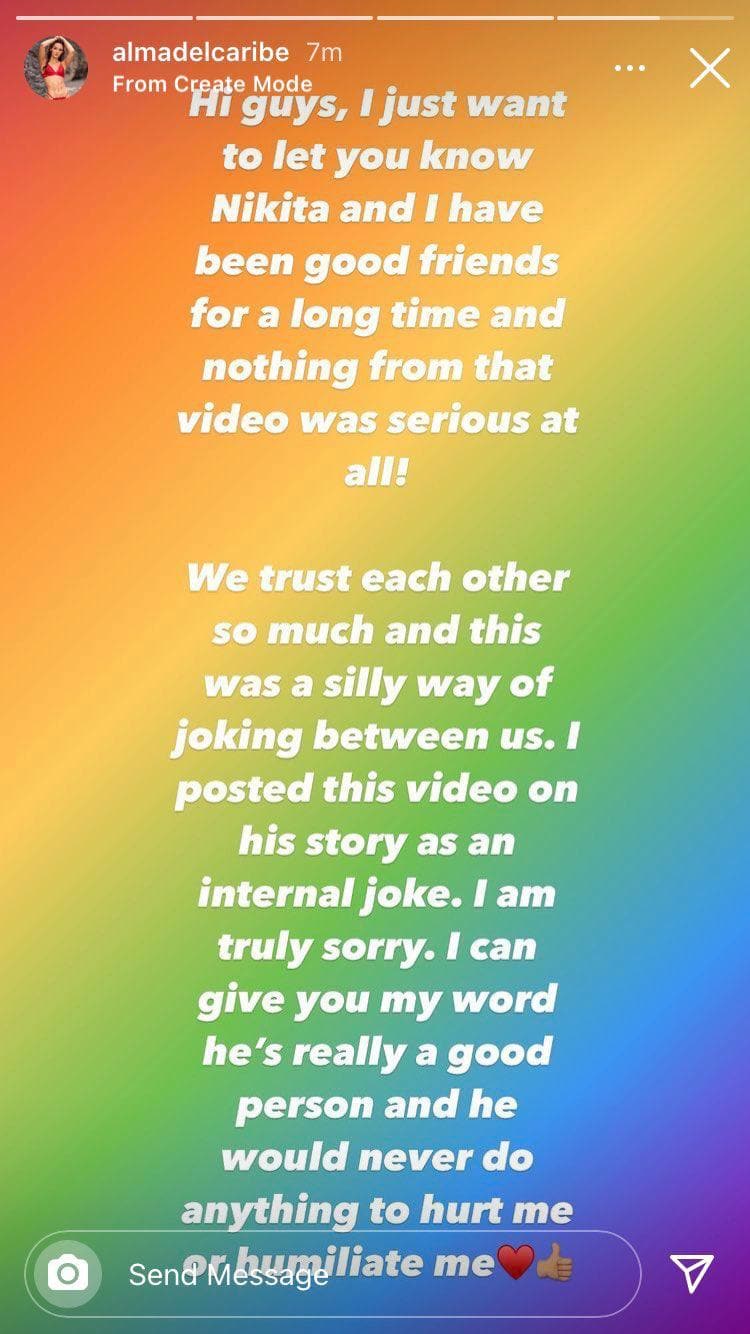
Task: Open the almadelcaribe username link
Action: [202, 53]
